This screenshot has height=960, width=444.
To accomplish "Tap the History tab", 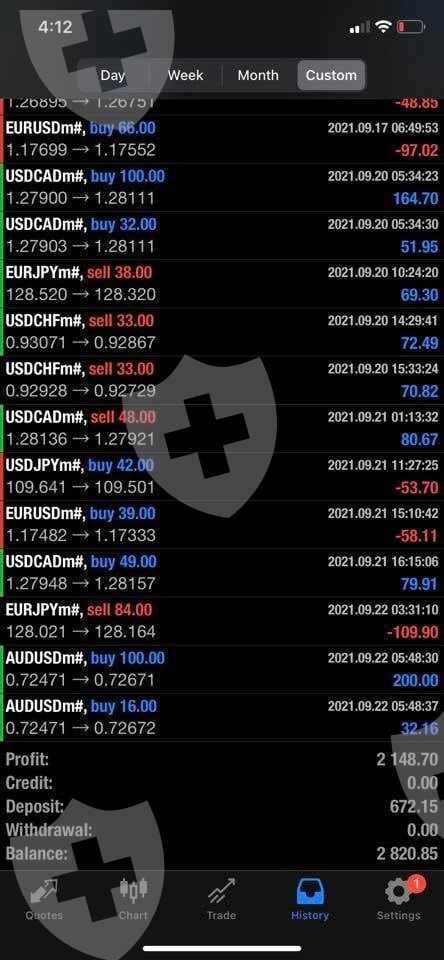I will [310, 899].
